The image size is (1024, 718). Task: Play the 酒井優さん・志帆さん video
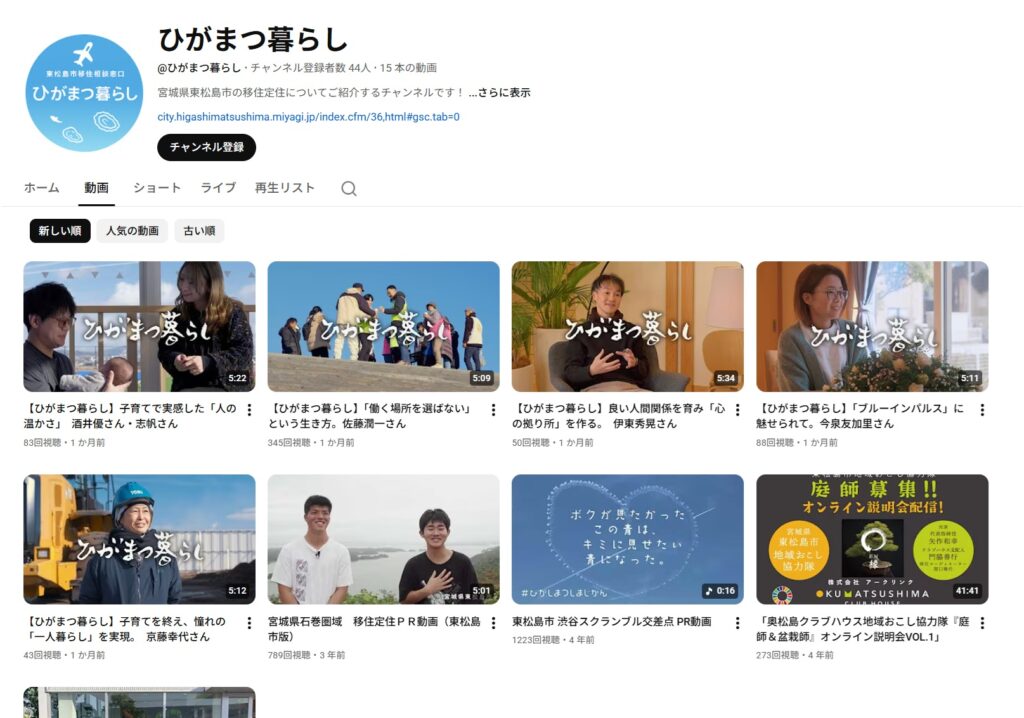click(x=139, y=326)
